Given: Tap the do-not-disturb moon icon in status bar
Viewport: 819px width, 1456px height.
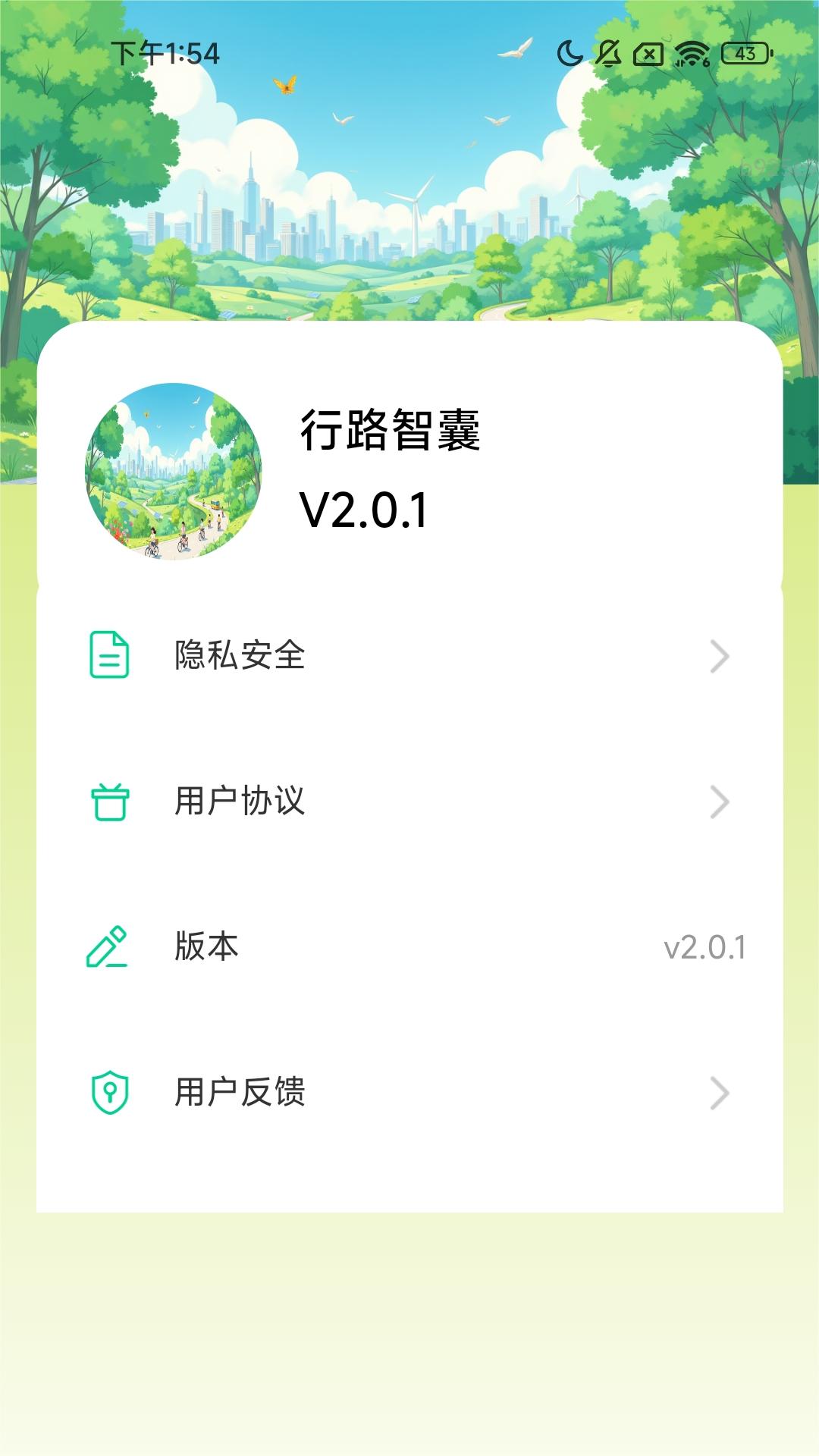Looking at the screenshot, I should [x=570, y=53].
